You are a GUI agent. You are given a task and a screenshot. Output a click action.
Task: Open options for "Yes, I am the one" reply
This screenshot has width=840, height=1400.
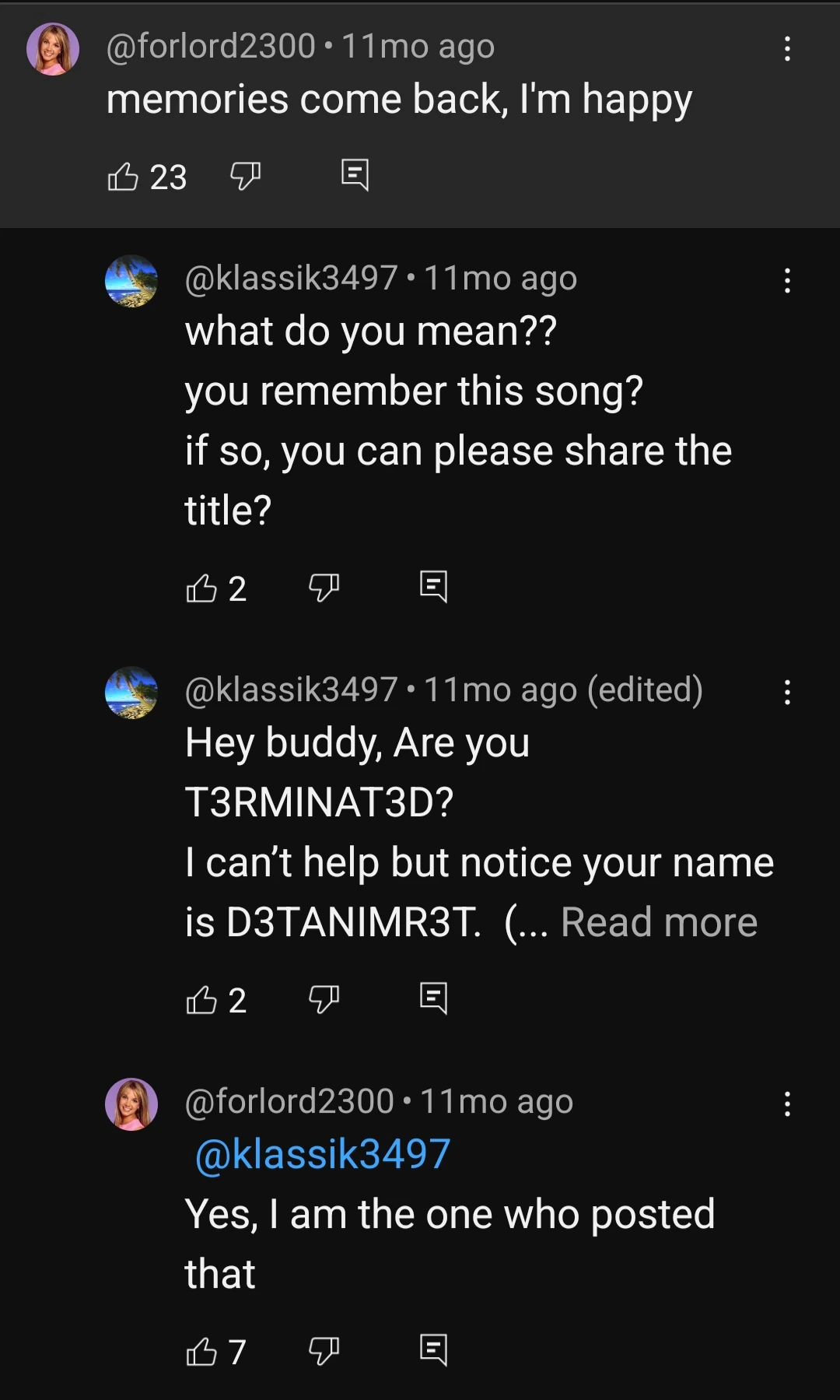[787, 1104]
